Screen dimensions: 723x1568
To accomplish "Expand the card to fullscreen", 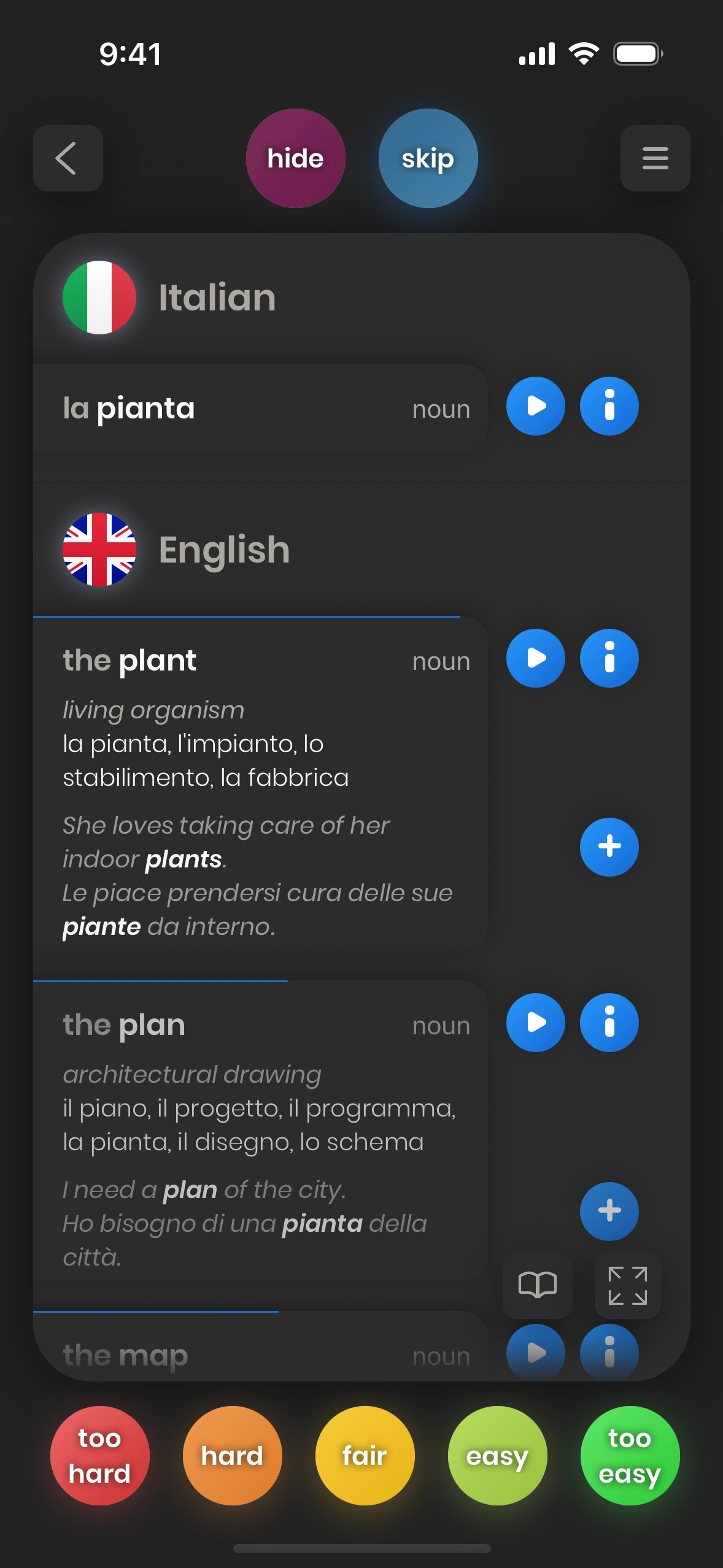I will click(x=627, y=1285).
